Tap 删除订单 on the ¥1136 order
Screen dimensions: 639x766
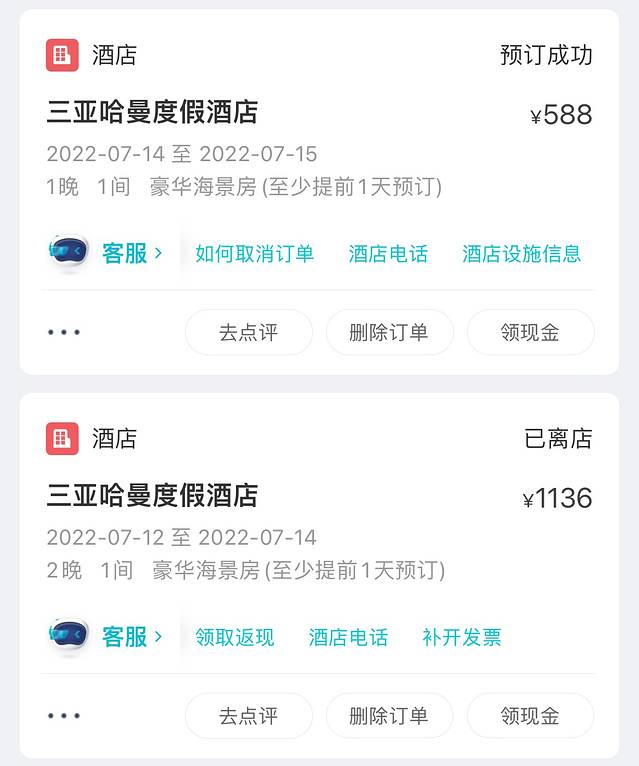389,716
